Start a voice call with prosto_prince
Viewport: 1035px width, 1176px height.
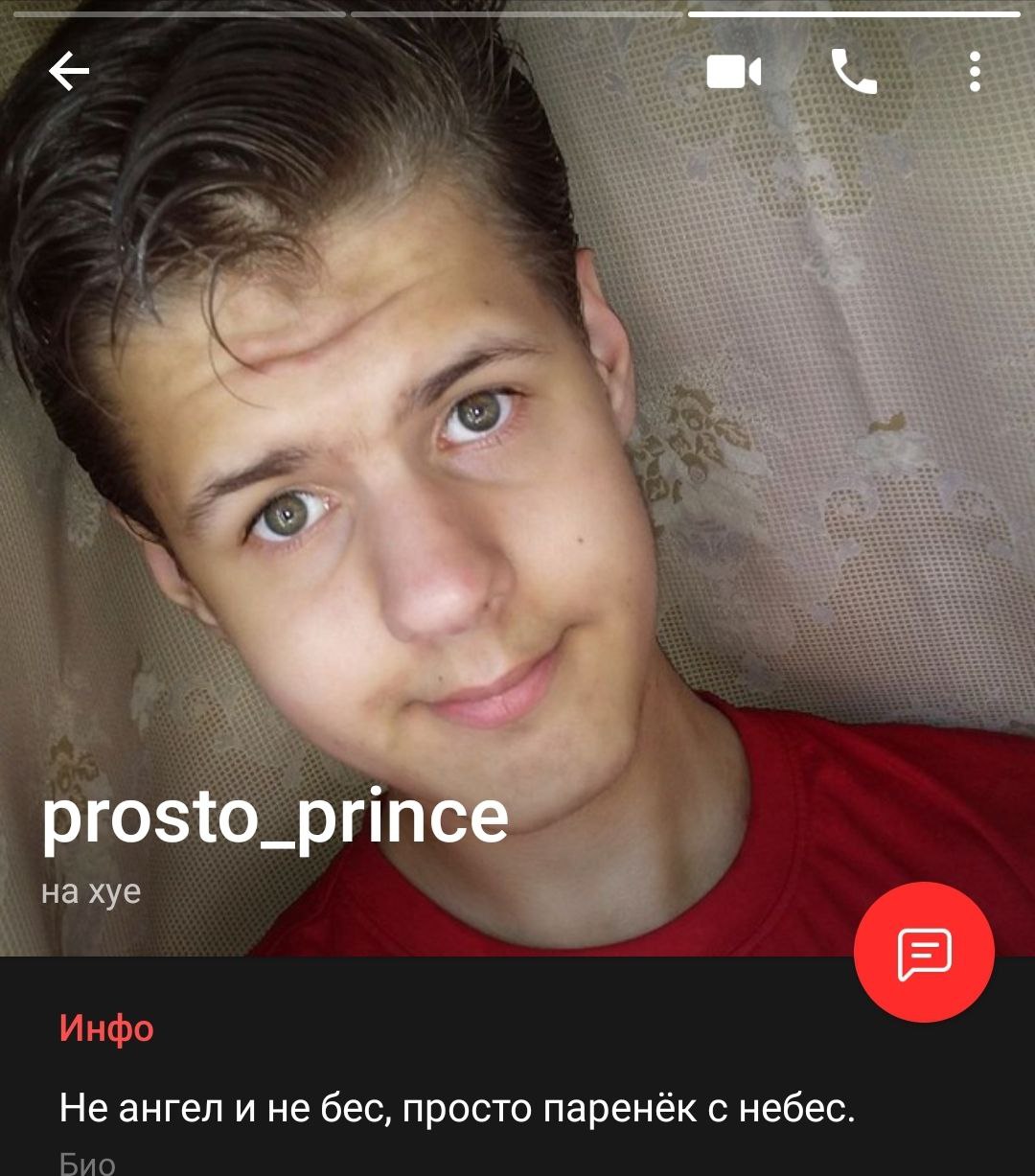tap(853, 72)
